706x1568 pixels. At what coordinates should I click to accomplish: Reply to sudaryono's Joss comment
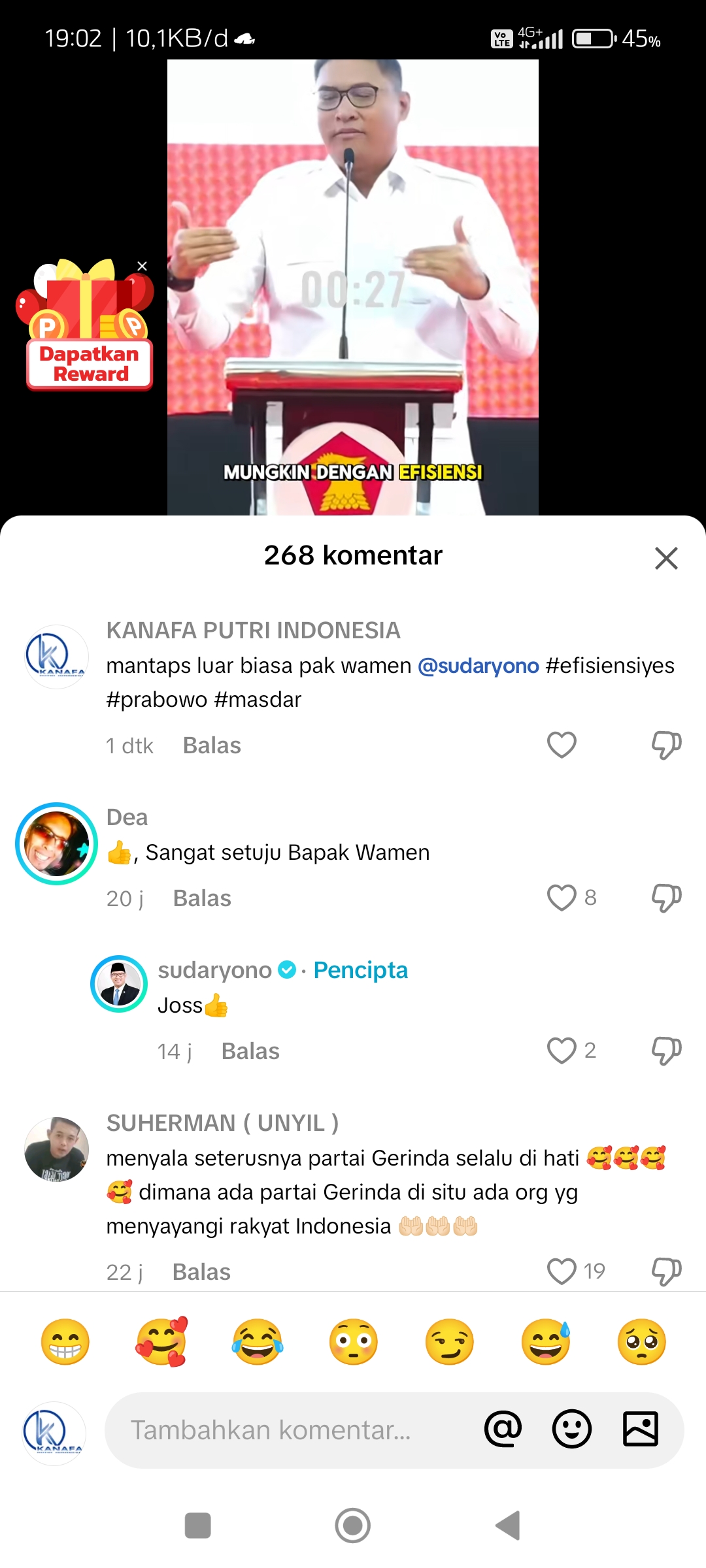pos(250,1051)
